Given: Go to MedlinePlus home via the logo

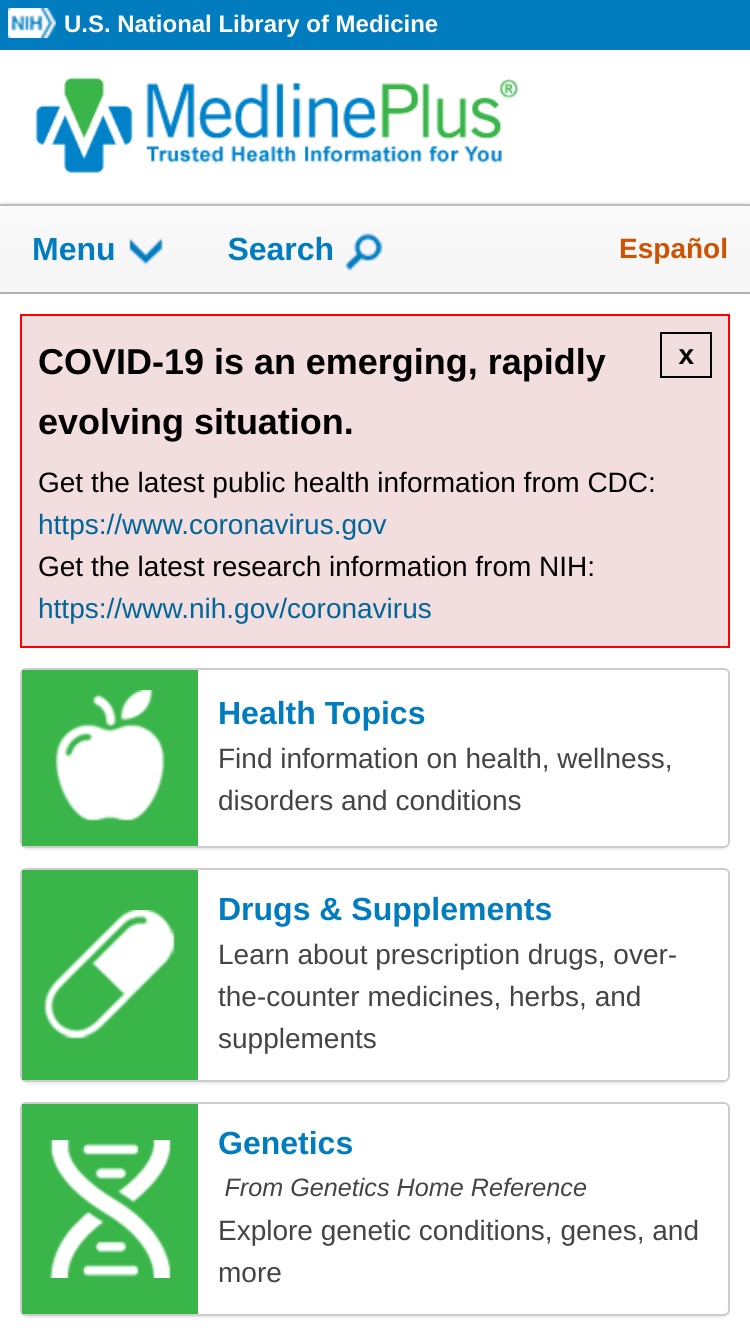Looking at the screenshot, I should point(277,125).
